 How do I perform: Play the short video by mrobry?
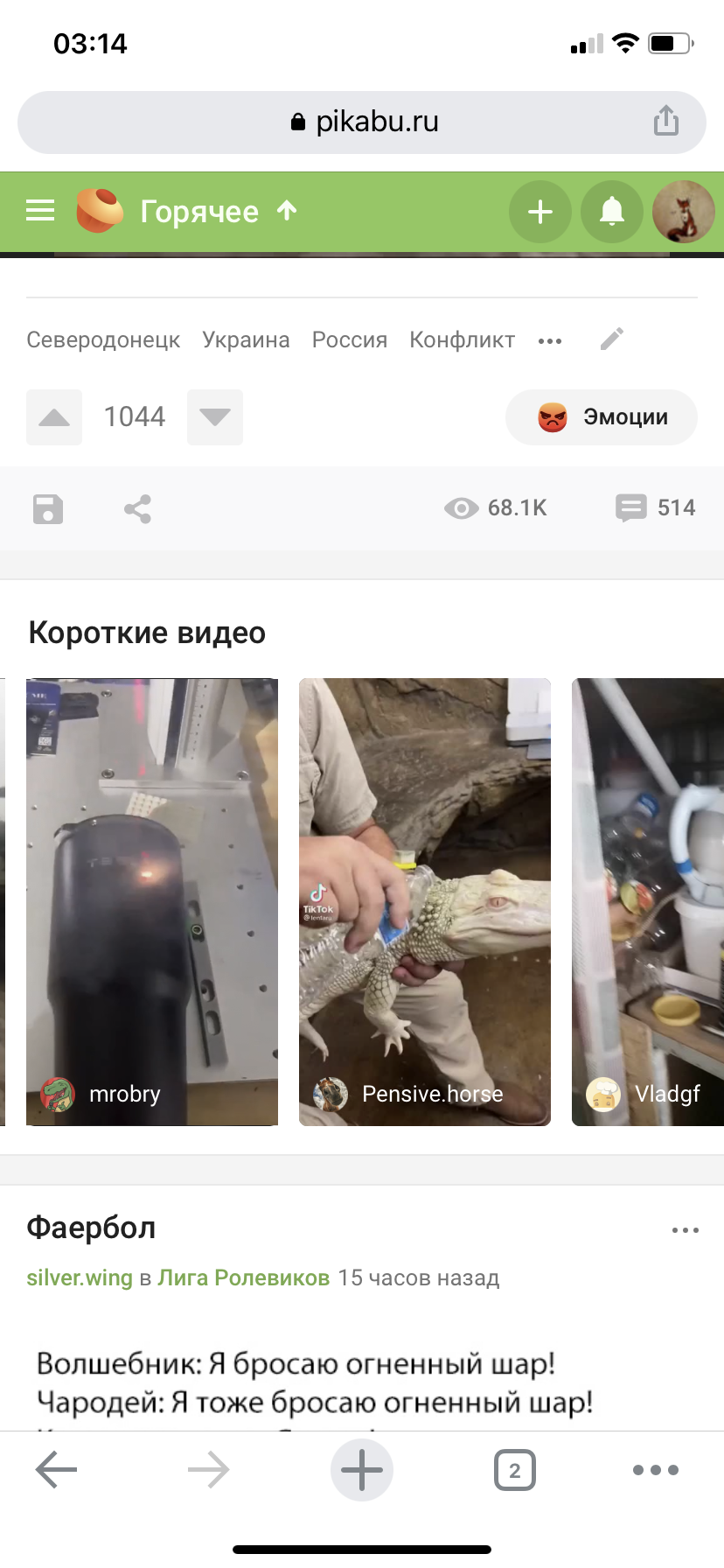click(152, 901)
